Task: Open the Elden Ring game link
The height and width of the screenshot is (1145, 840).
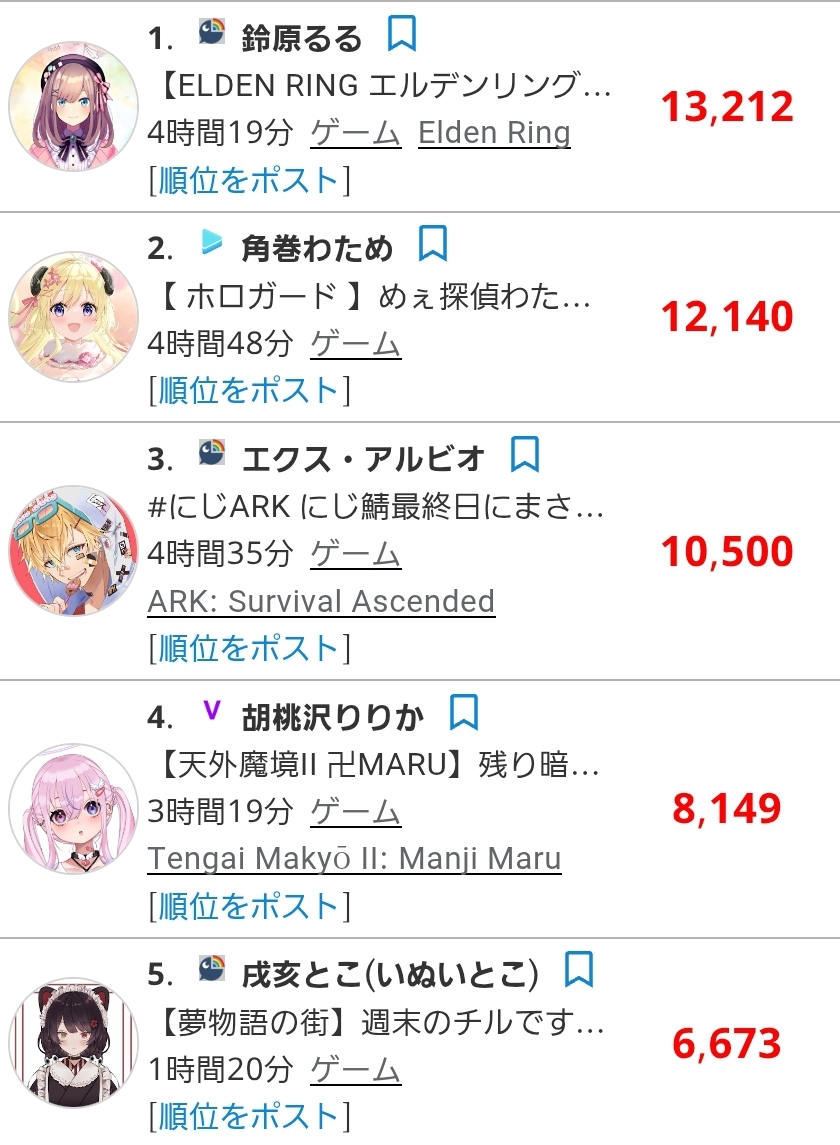Action: tap(494, 133)
